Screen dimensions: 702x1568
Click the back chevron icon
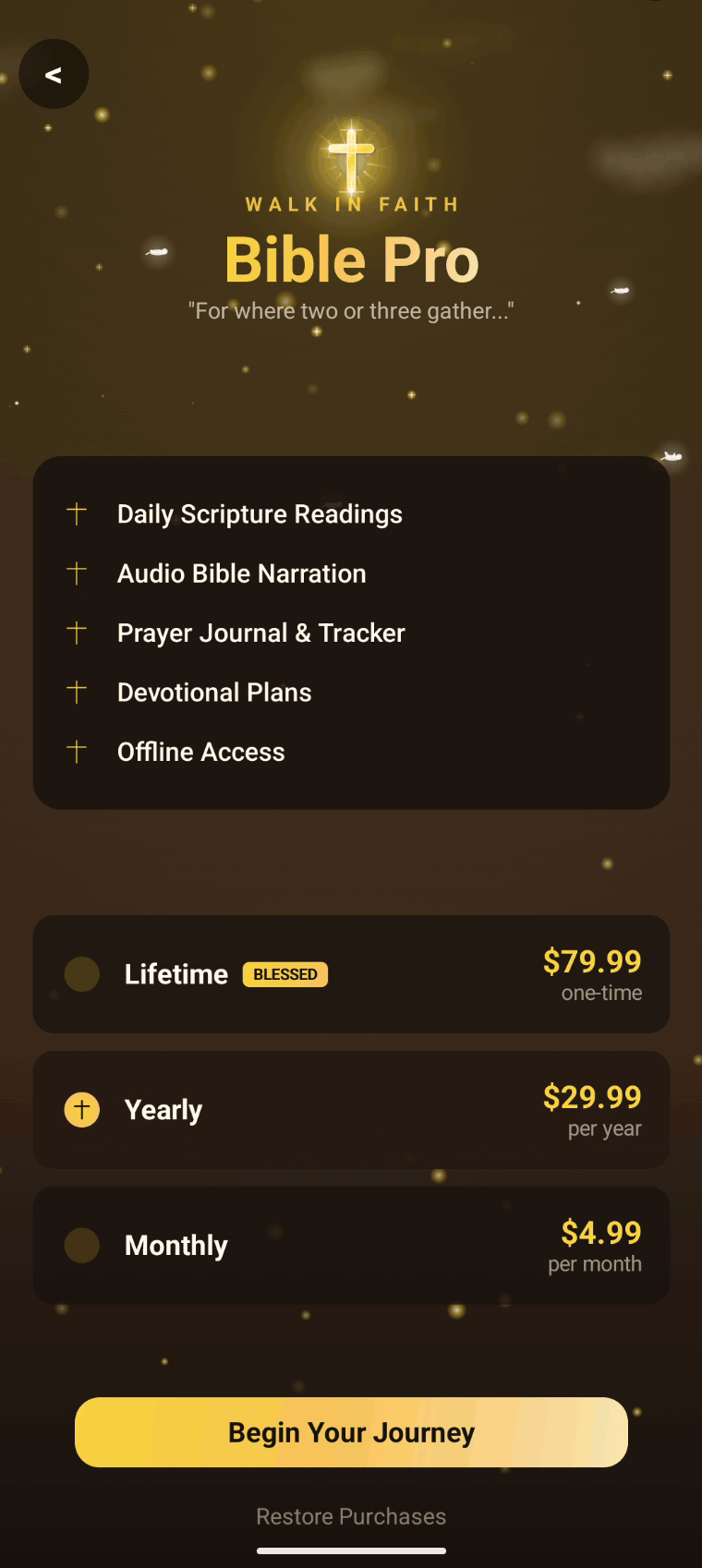point(54,74)
